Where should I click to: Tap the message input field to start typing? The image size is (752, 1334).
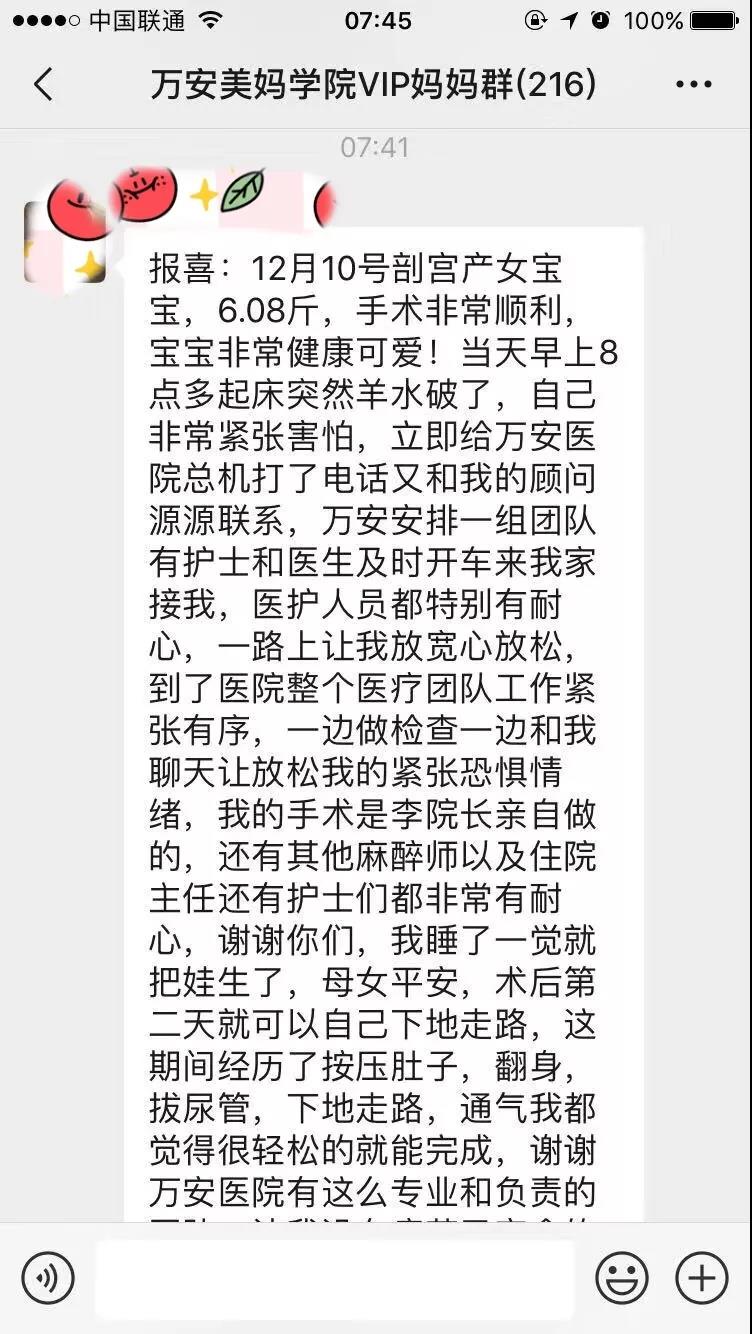tap(335, 1277)
